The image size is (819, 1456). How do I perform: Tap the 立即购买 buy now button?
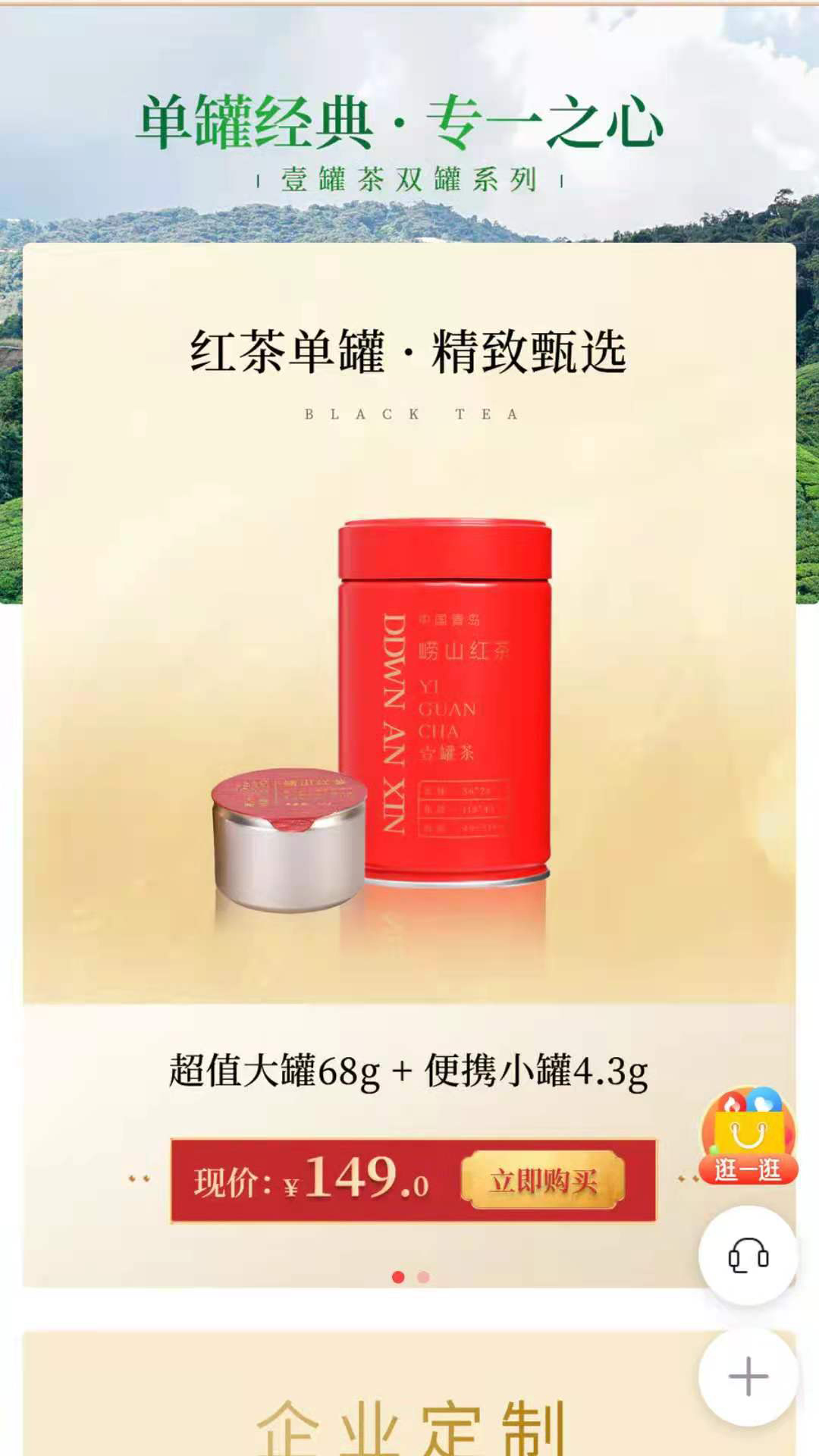[x=543, y=1180]
